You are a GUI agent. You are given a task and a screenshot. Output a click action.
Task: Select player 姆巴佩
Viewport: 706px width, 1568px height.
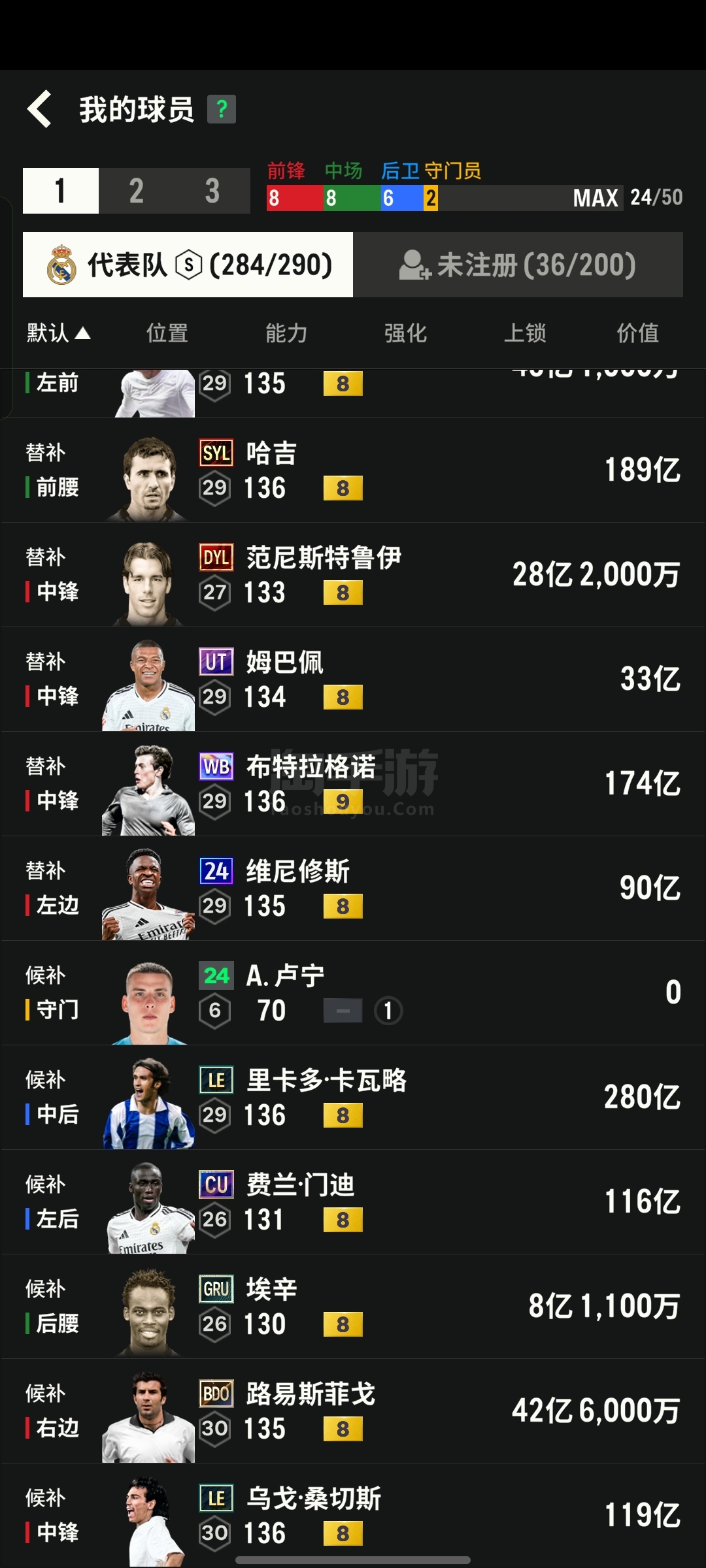coord(353,679)
